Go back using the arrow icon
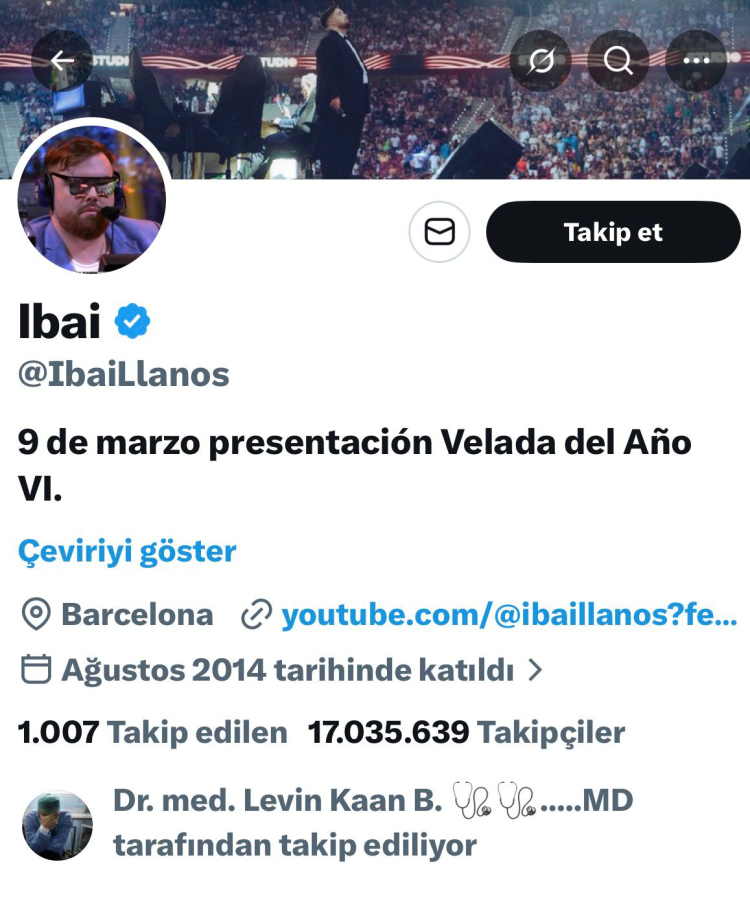 (x=62, y=61)
